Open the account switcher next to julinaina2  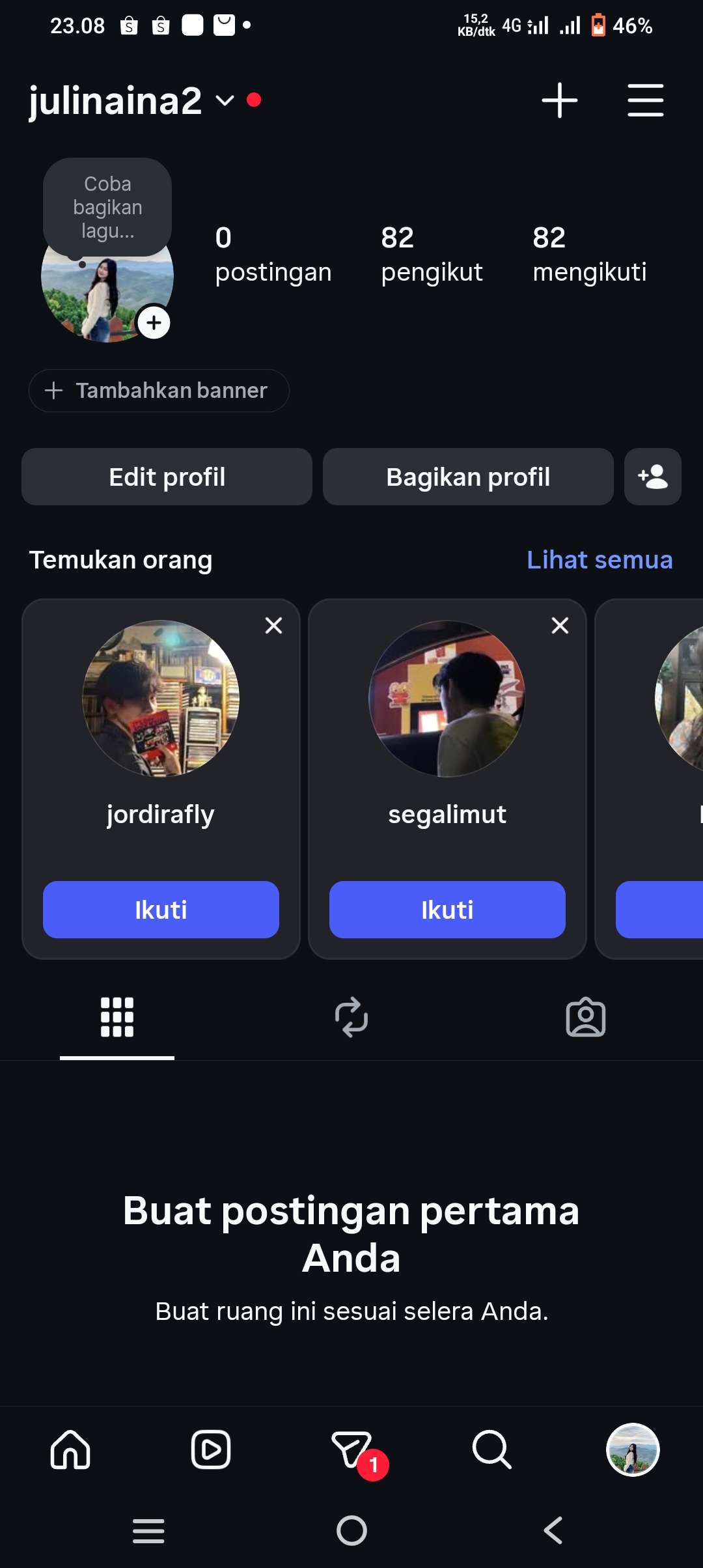pyautogui.click(x=225, y=101)
